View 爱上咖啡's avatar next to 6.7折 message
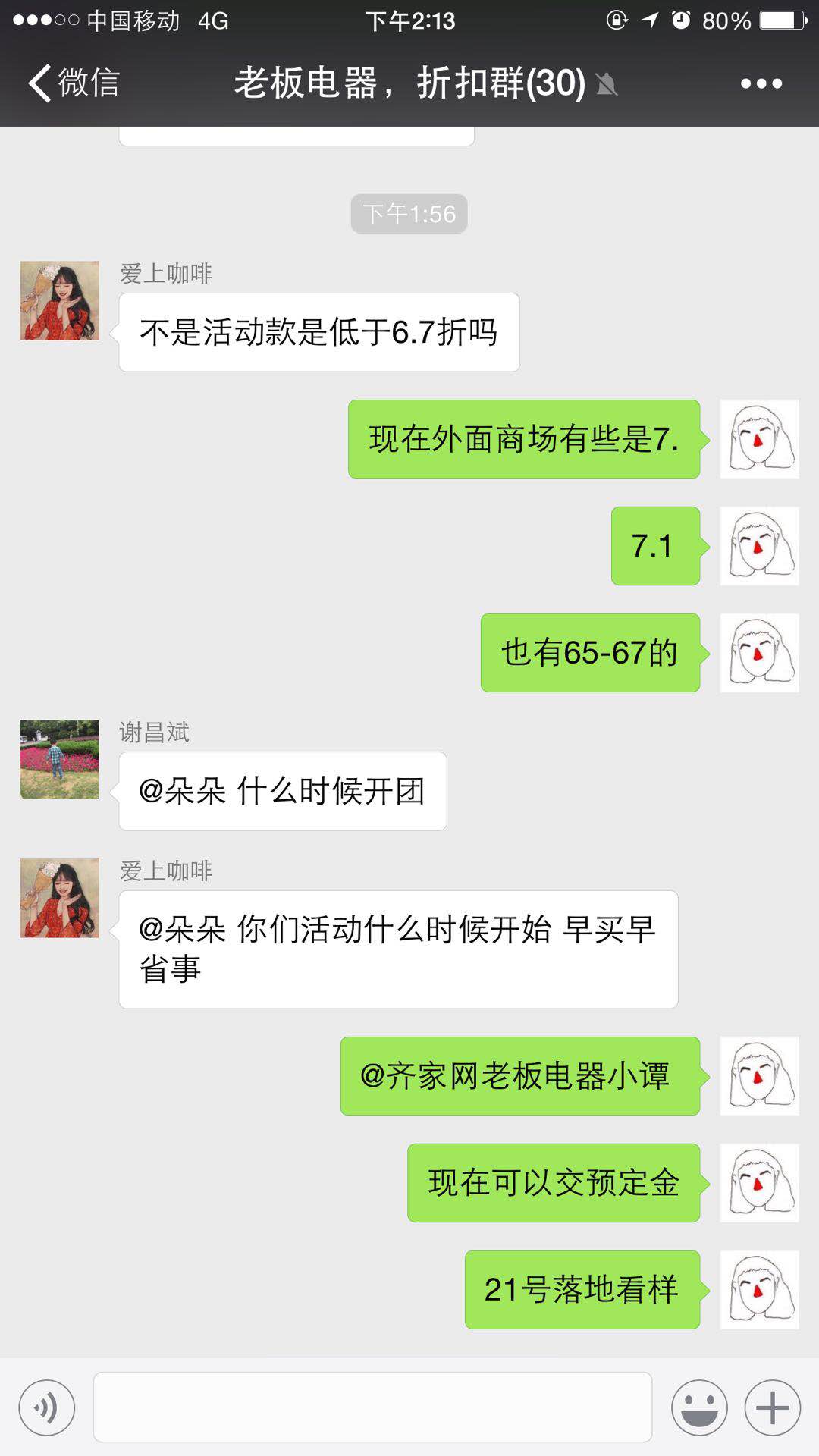 (59, 301)
